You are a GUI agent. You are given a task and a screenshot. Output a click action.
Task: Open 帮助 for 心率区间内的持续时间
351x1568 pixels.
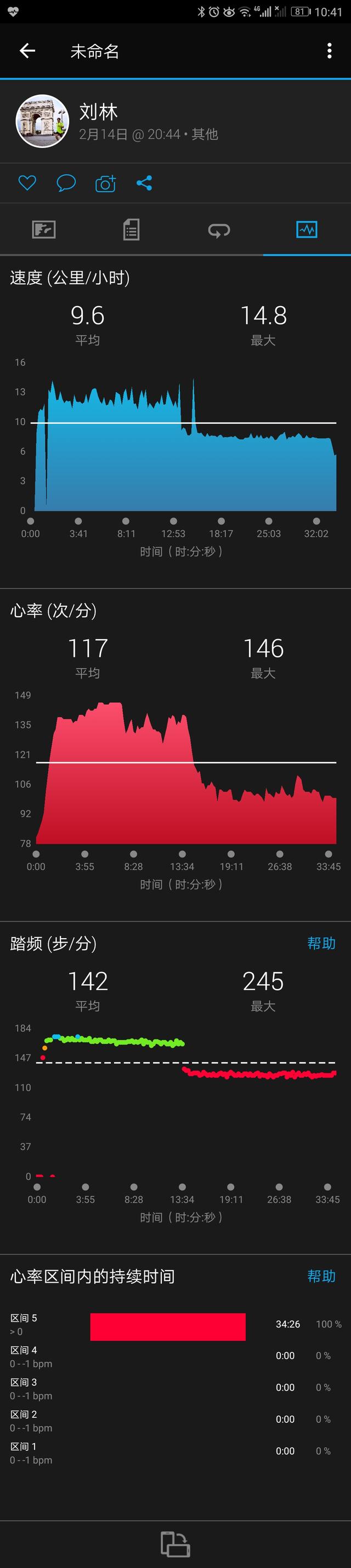coord(321,1276)
